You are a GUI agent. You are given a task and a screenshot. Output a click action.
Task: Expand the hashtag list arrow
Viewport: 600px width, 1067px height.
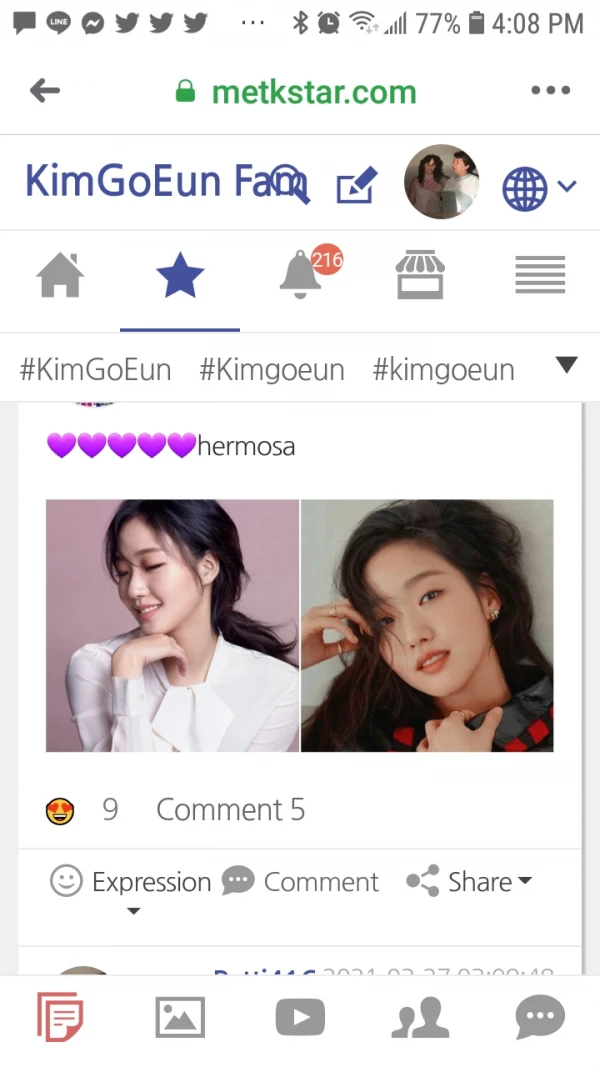(x=566, y=366)
